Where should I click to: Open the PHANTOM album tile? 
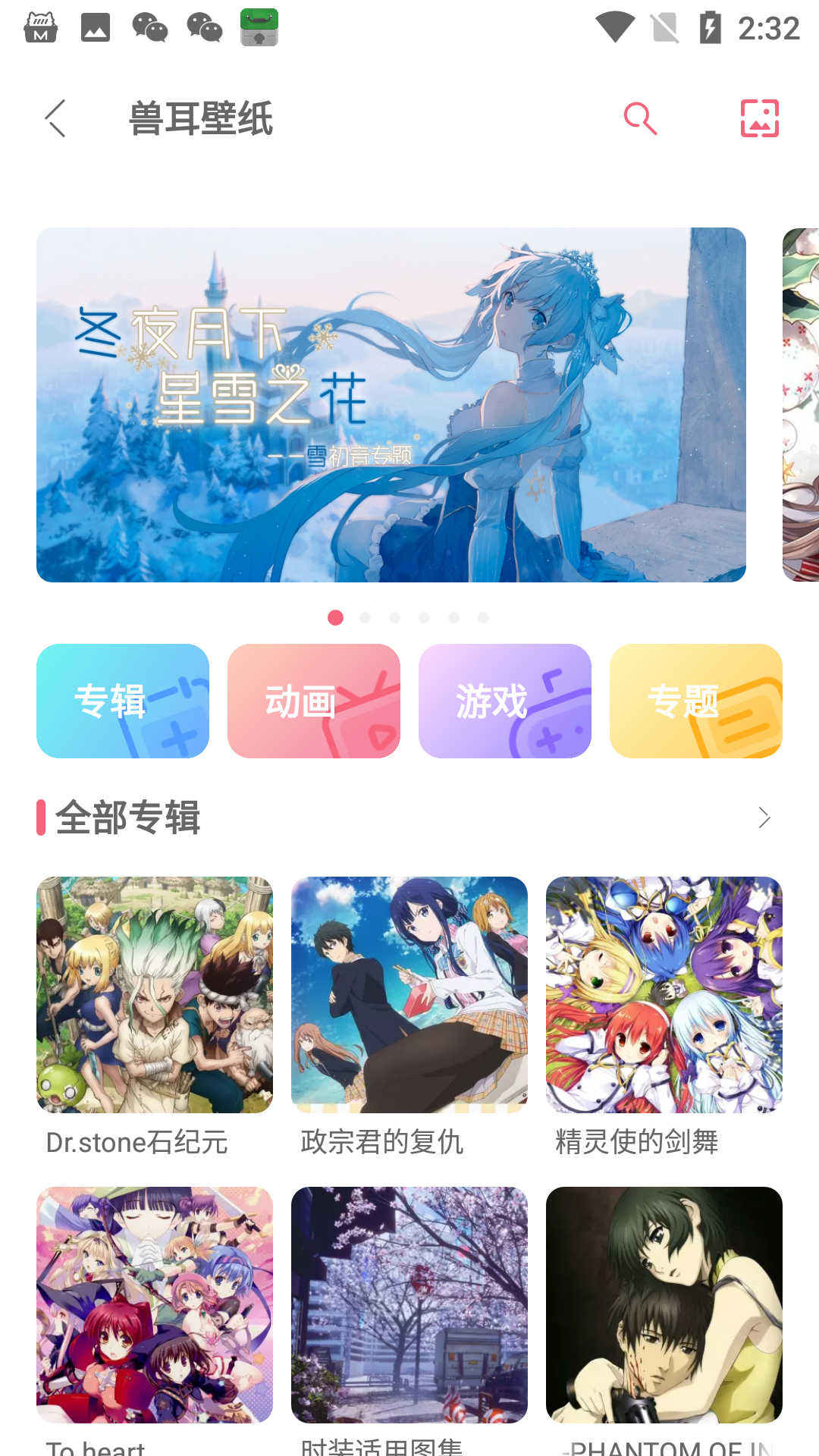[664, 1304]
